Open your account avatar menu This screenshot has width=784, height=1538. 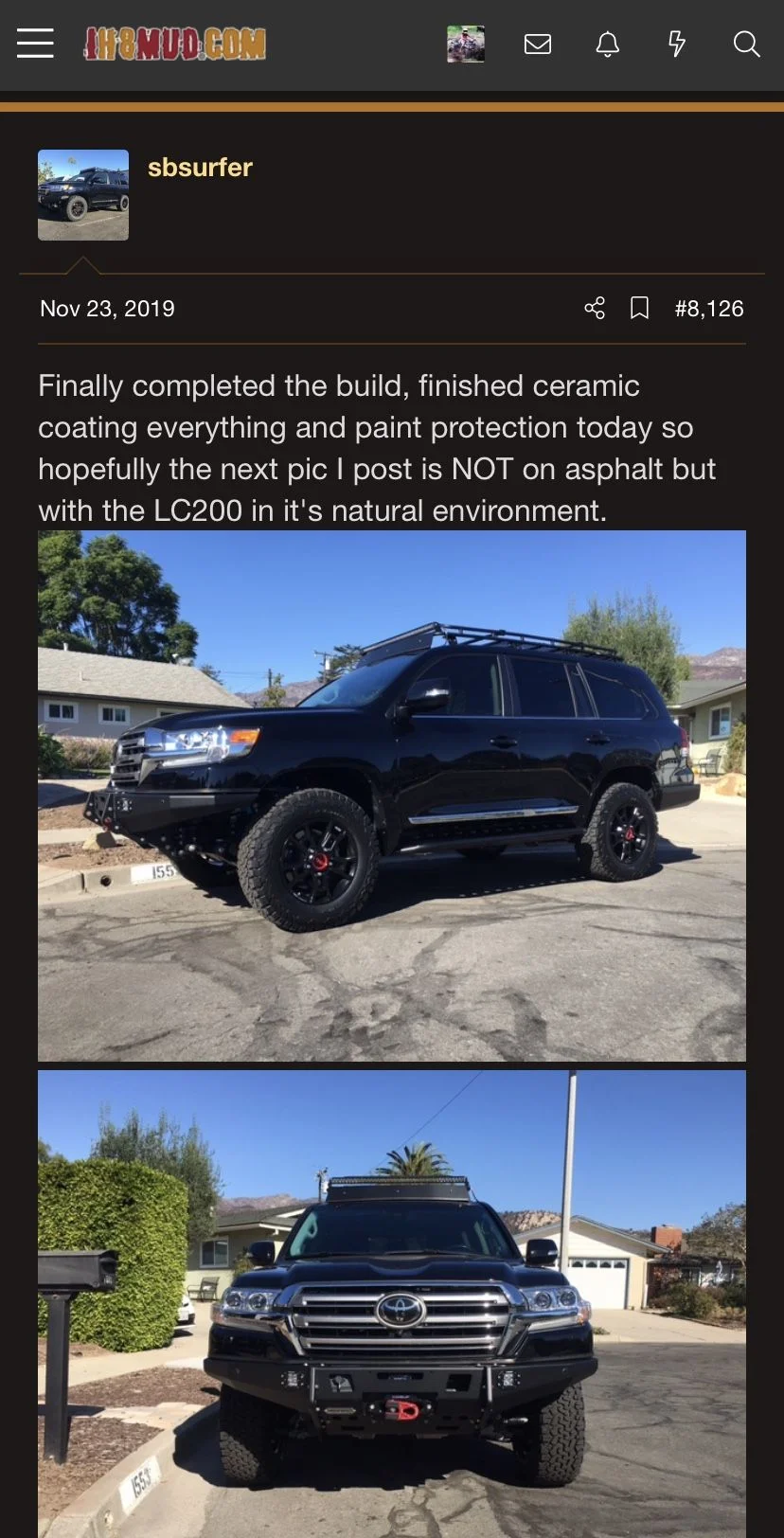tap(465, 44)
